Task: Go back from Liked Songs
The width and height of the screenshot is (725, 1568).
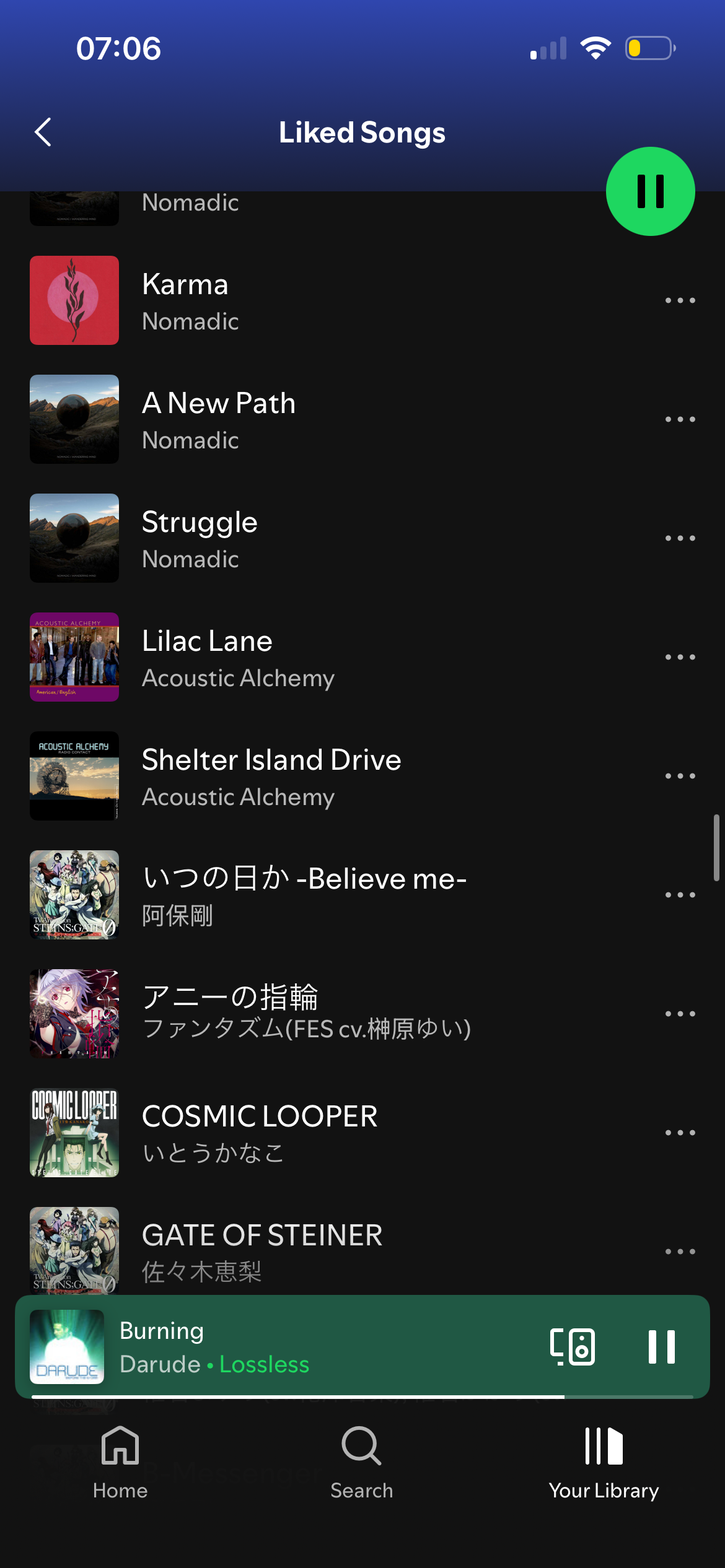Action: pyautogui.click(x=43, y=132)
